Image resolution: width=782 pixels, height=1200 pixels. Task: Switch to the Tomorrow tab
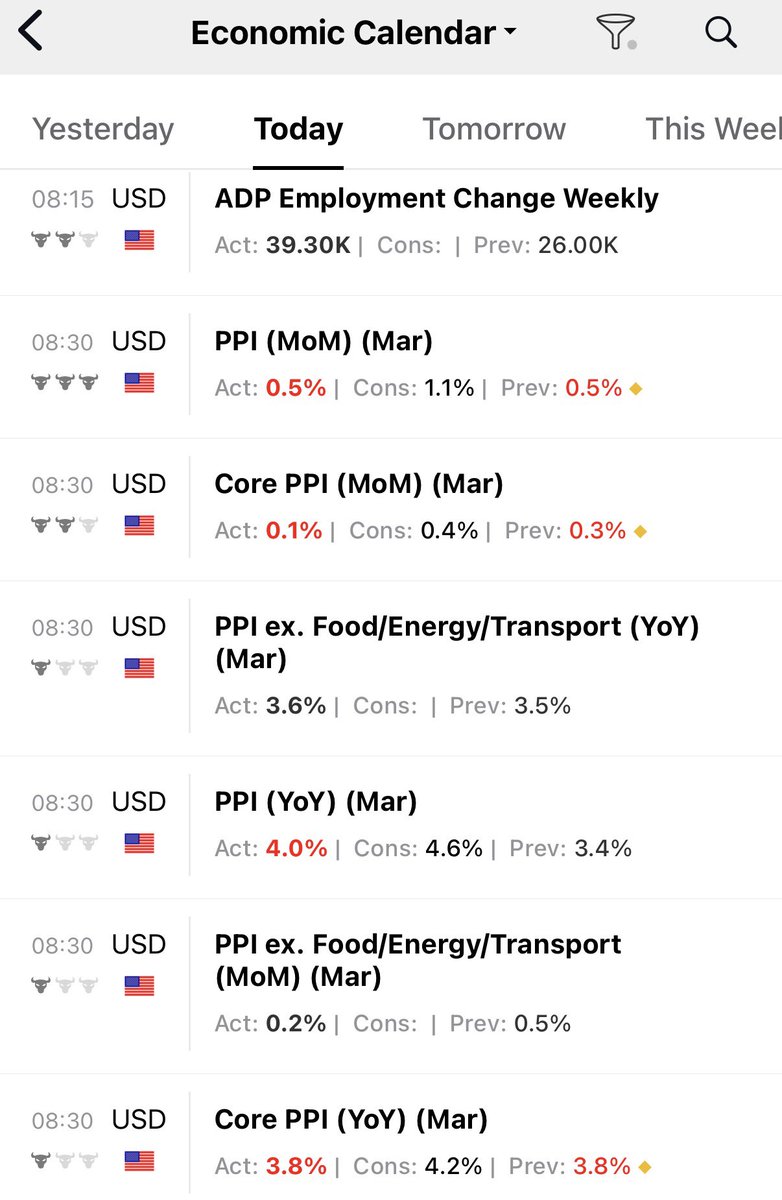494,129
